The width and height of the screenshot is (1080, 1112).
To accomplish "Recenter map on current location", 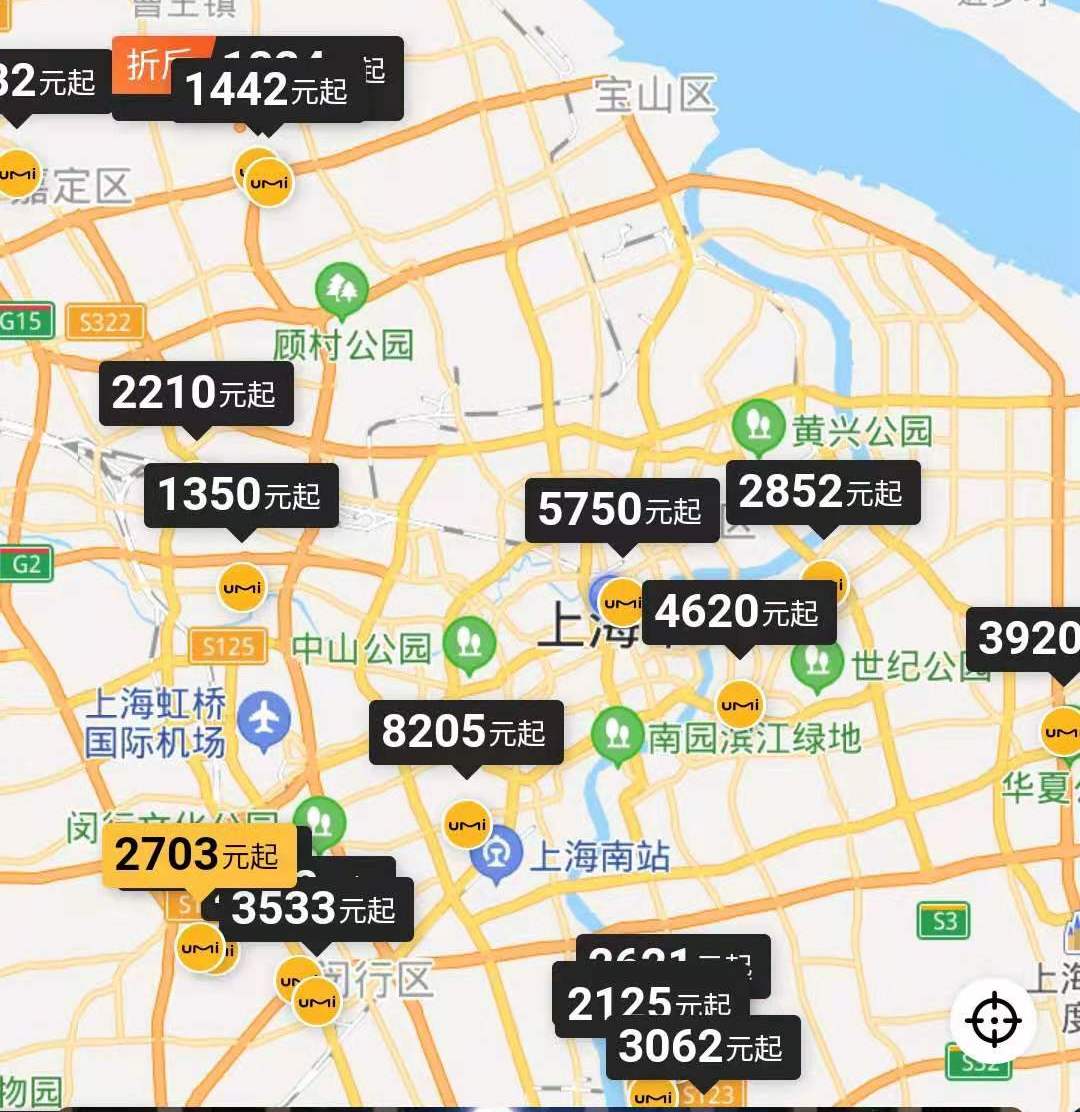I will coord(994,1021).
